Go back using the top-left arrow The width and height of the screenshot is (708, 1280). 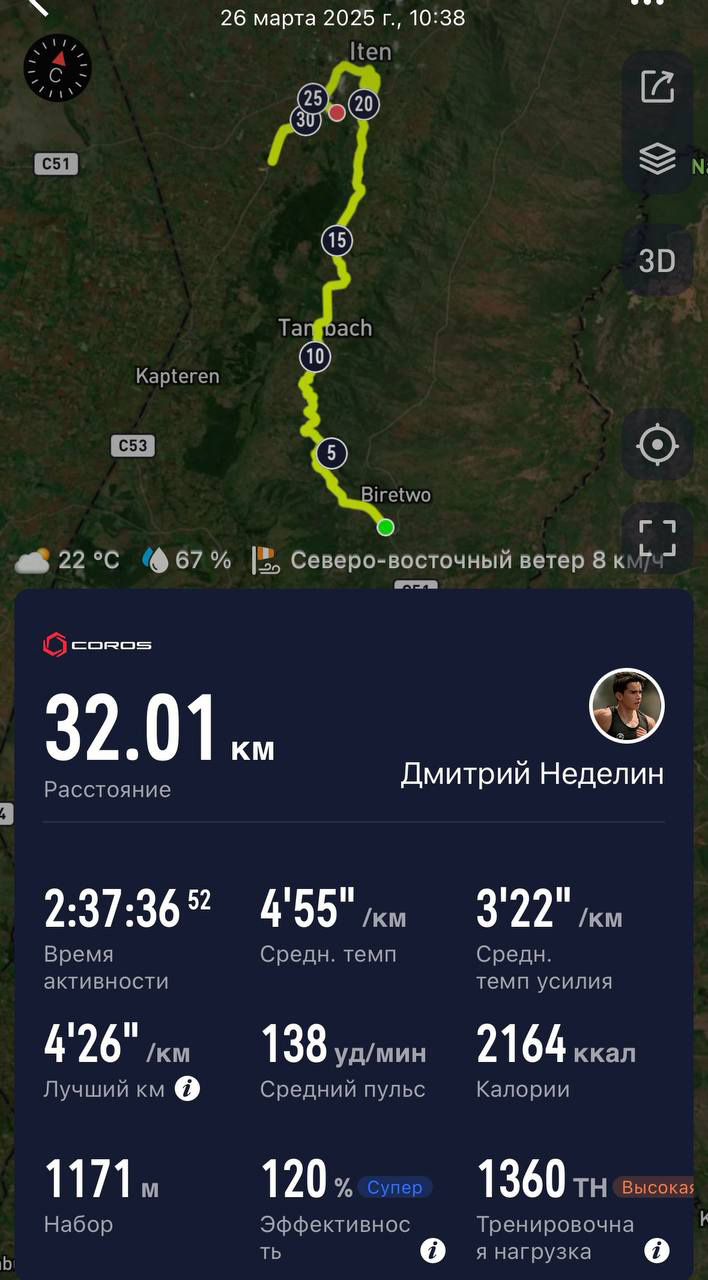(x=36, y=6)
